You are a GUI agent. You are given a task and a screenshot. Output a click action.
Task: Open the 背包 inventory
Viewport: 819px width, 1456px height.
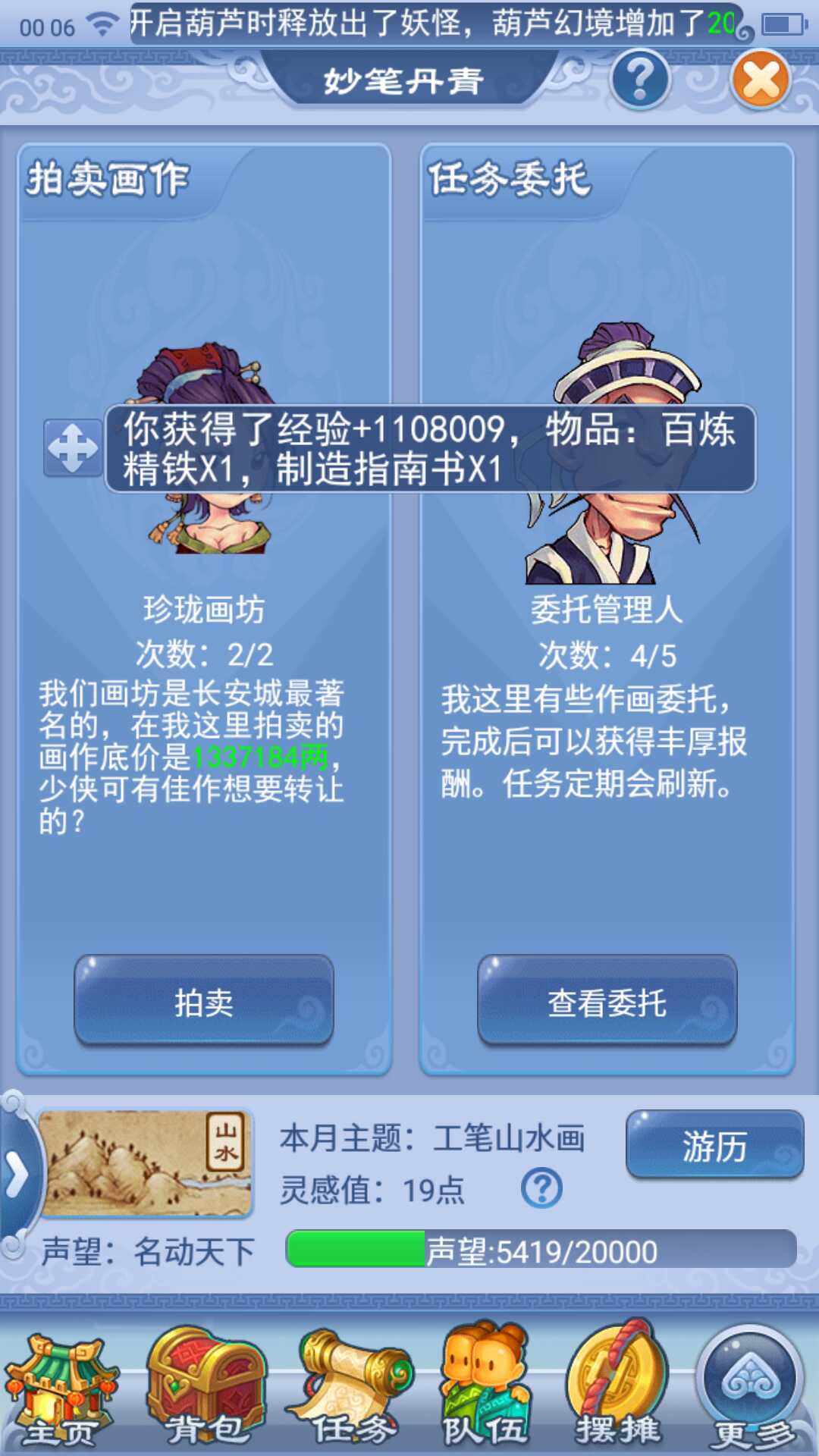206,1388
